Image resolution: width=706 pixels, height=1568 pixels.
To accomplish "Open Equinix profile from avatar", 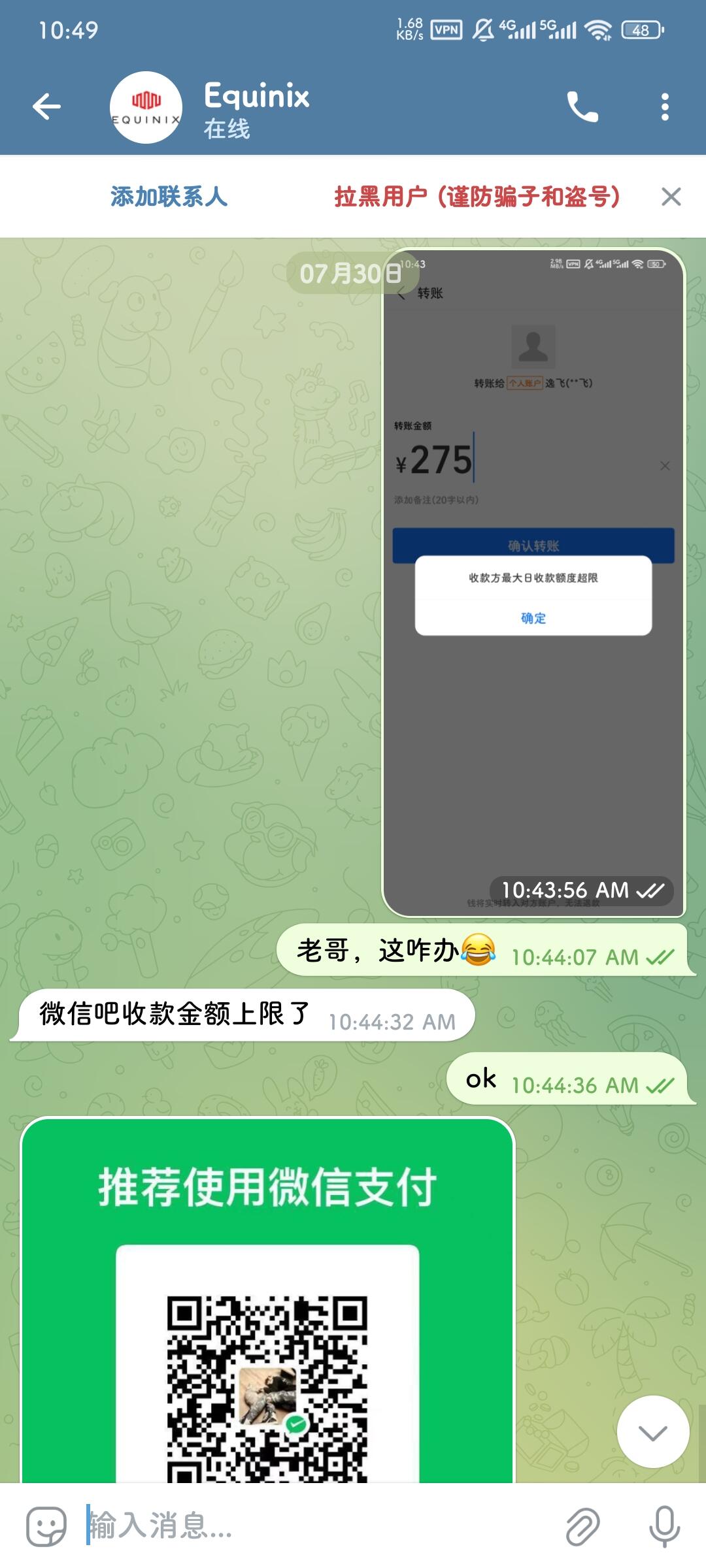I will pos(146,107).
